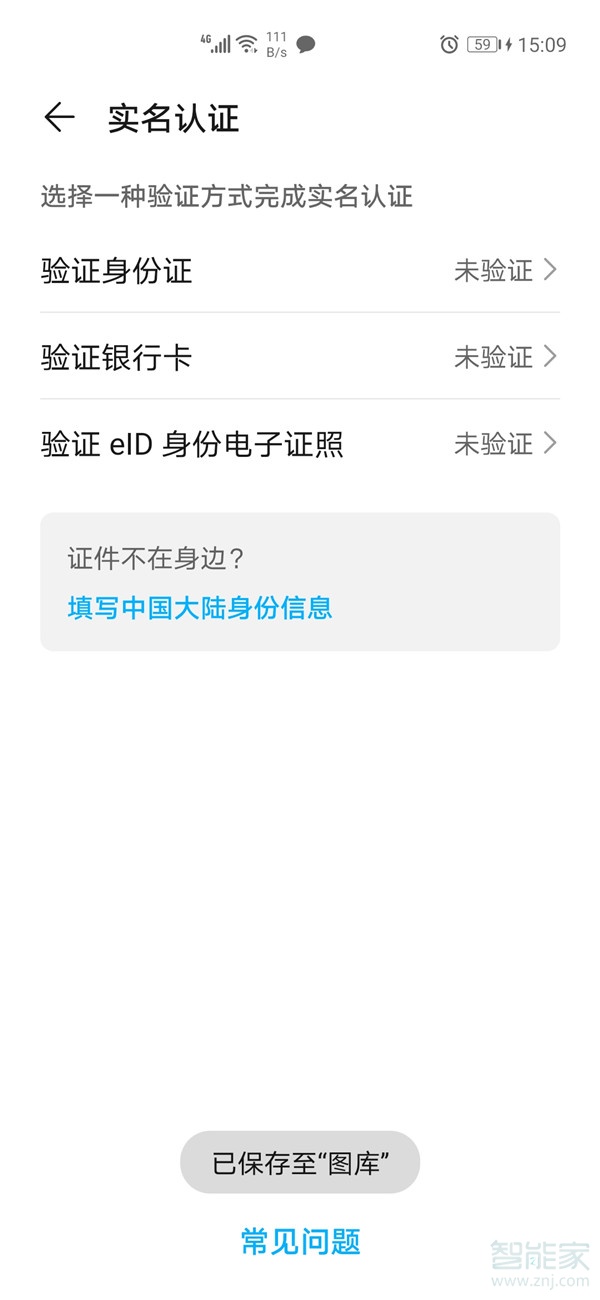Go back from the 实名认证 page
This screenshot has height=1300, width=600.
59,118
